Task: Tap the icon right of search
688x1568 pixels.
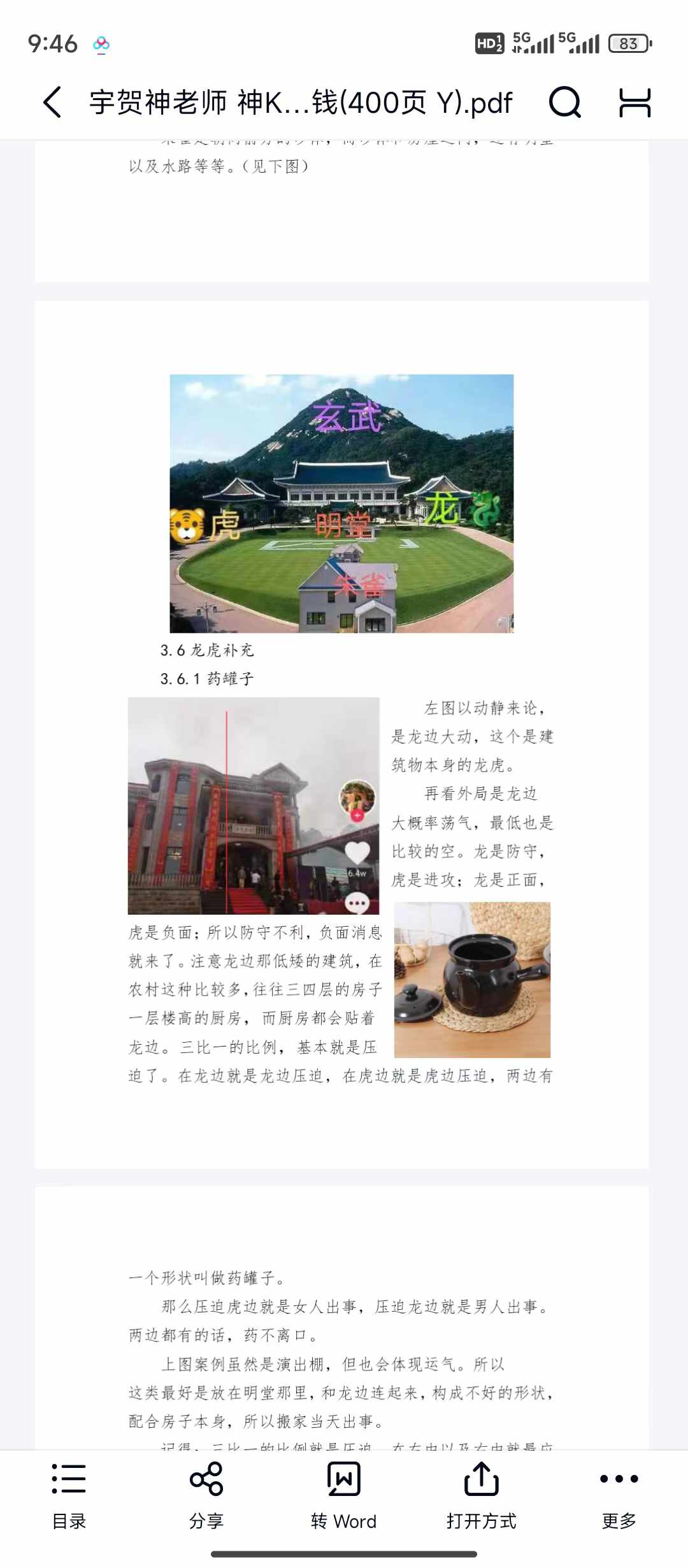Action: (634, 102)
